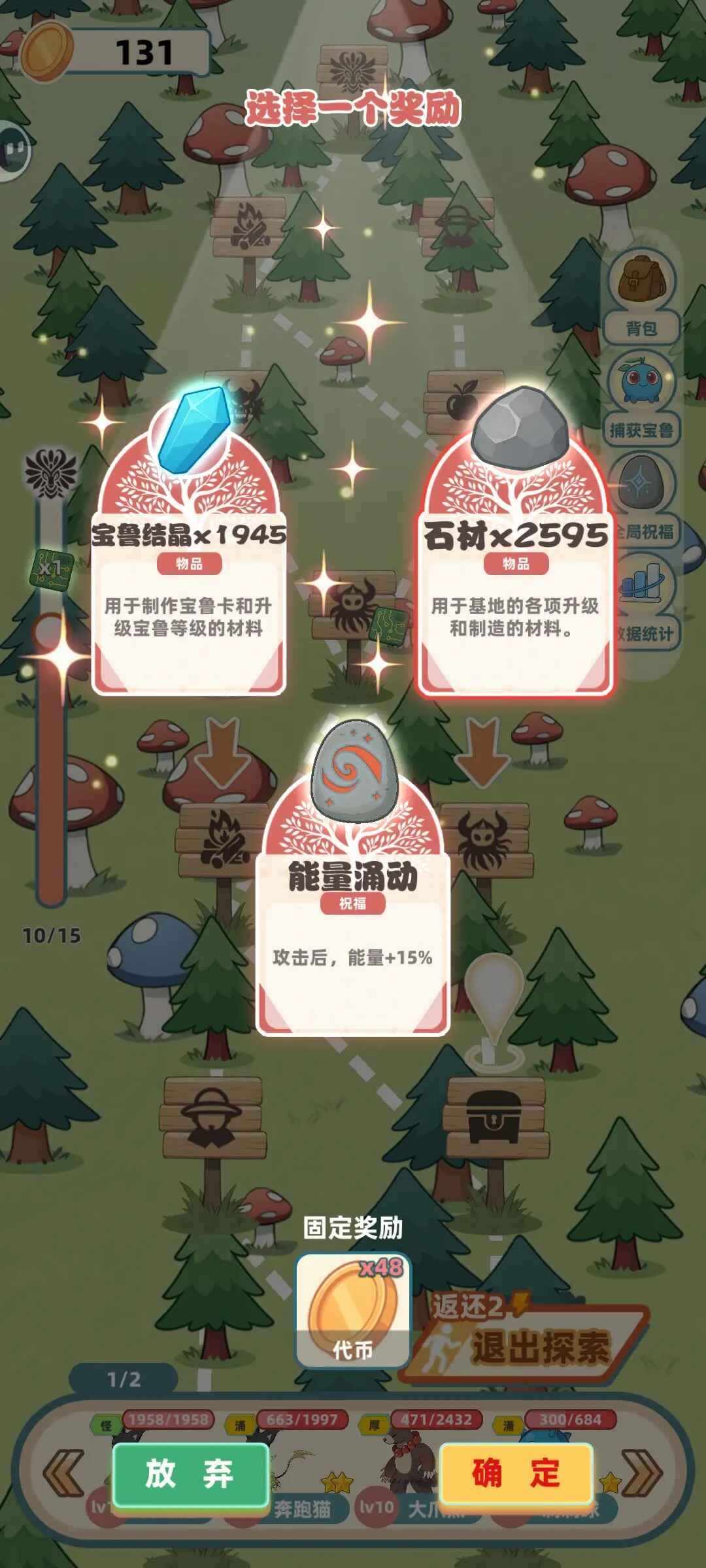Tap the right double-arrow in team bar
This screenshot has height=1568, width=706.
[642, 1473]
